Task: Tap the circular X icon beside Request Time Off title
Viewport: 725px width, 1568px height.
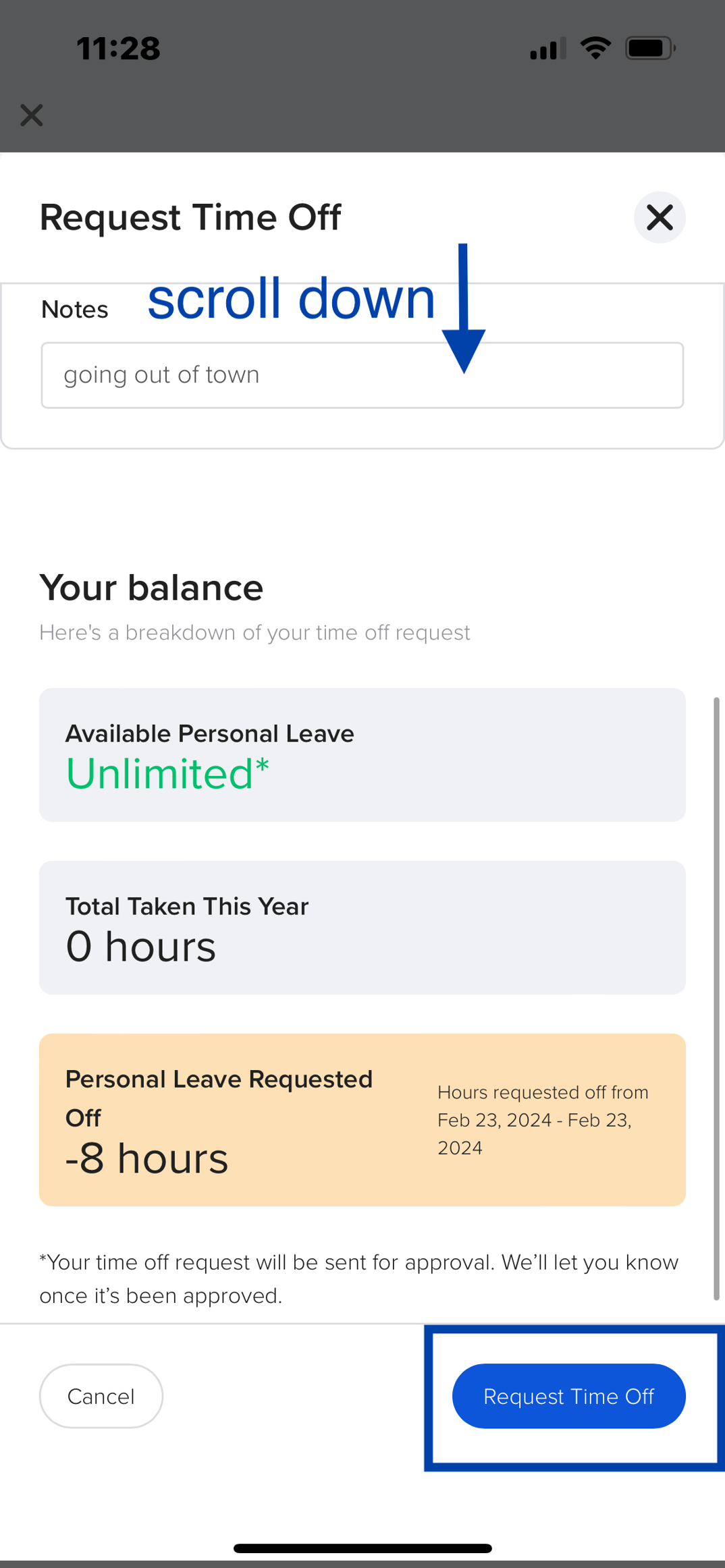Action: (660, 217)
